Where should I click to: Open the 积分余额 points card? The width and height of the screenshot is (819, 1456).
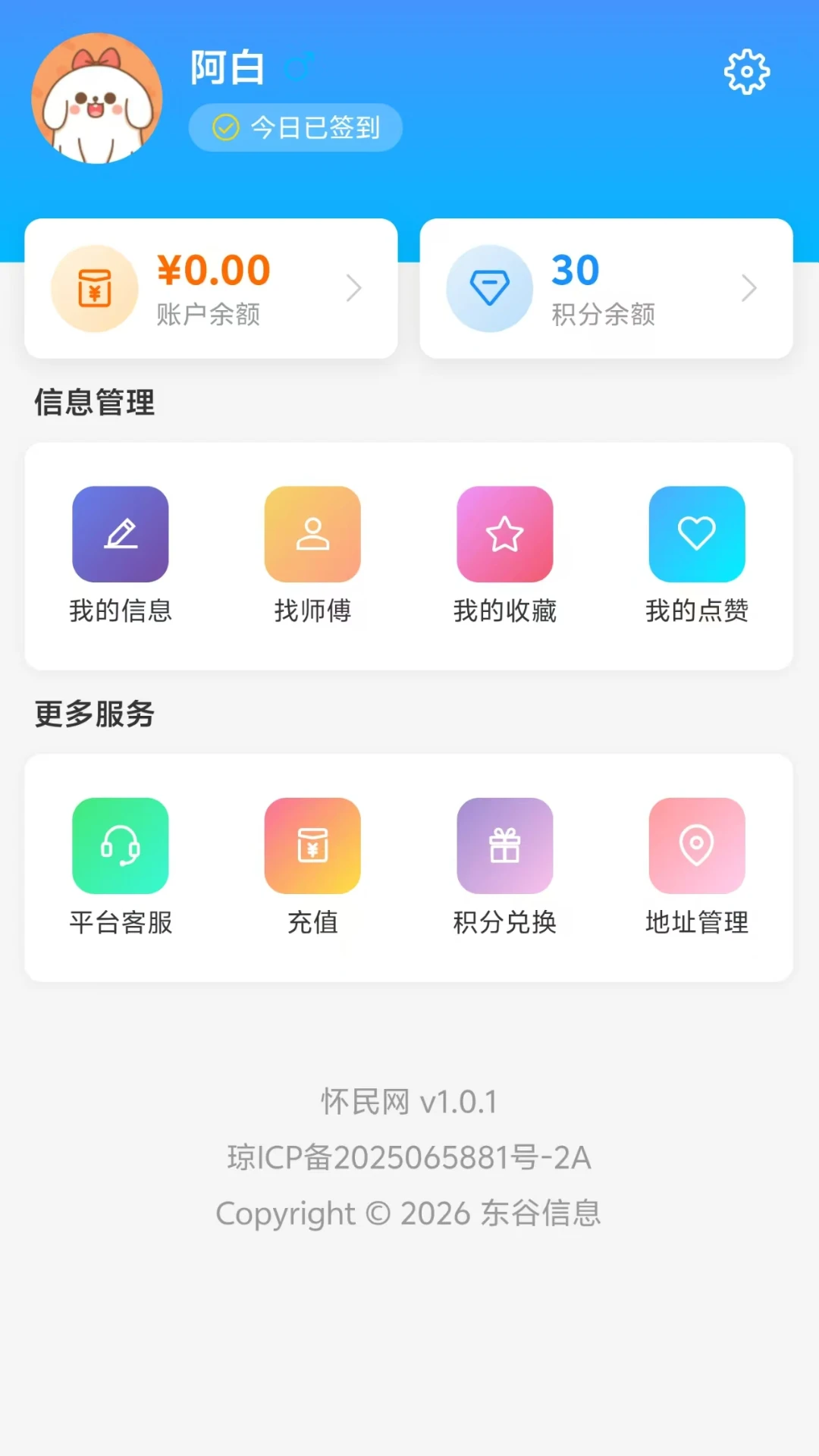pos(606,288)
